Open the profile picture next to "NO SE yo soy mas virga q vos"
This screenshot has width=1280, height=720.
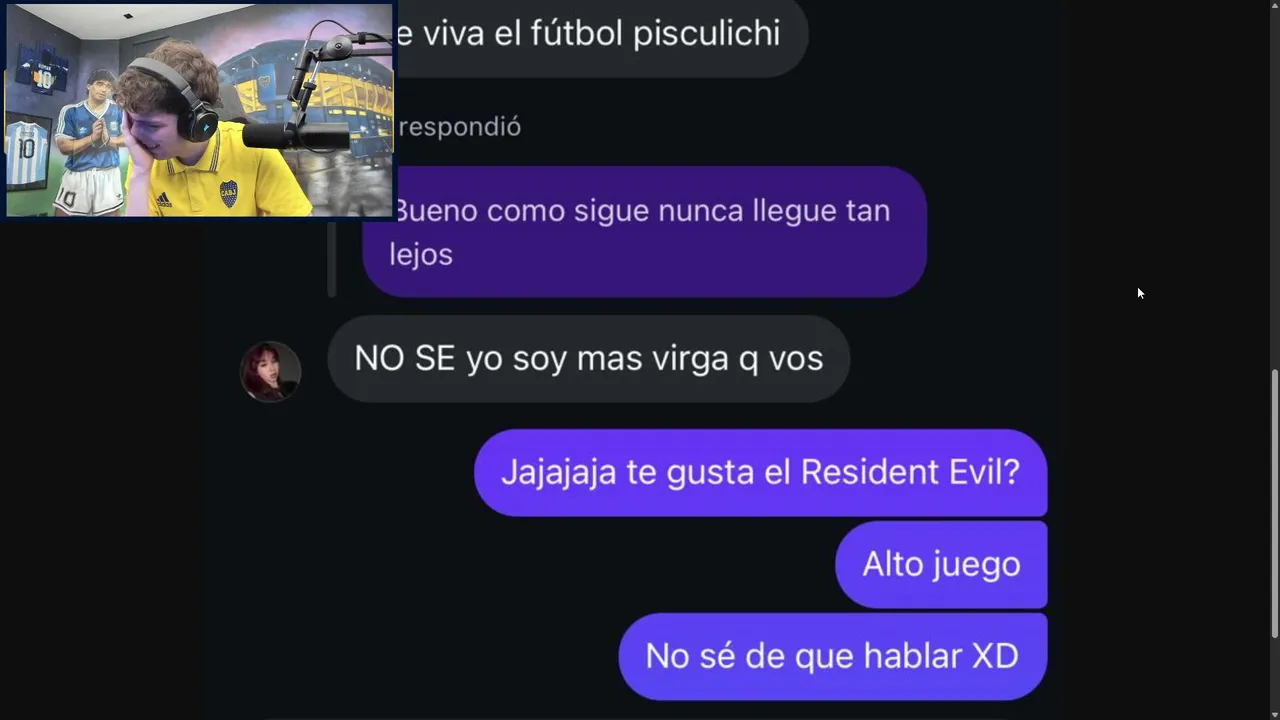coord(270,371)
